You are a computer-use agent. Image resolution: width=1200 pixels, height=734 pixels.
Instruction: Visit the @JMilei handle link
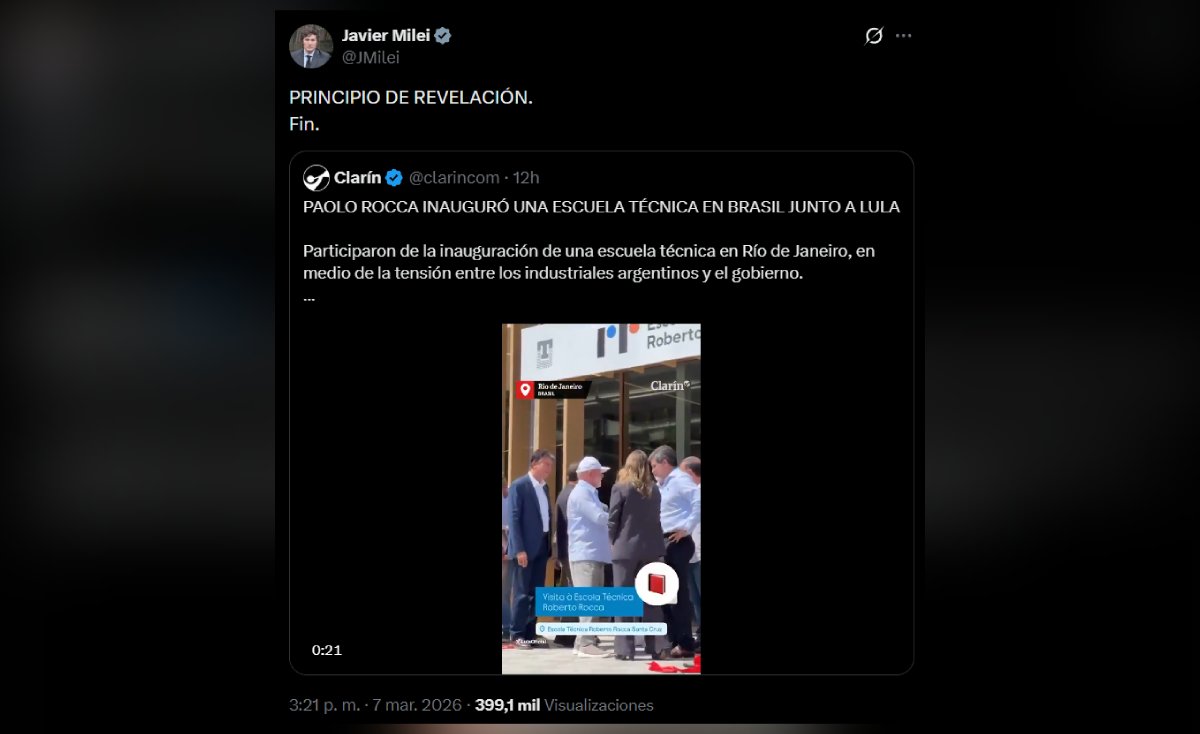point(371,58)
